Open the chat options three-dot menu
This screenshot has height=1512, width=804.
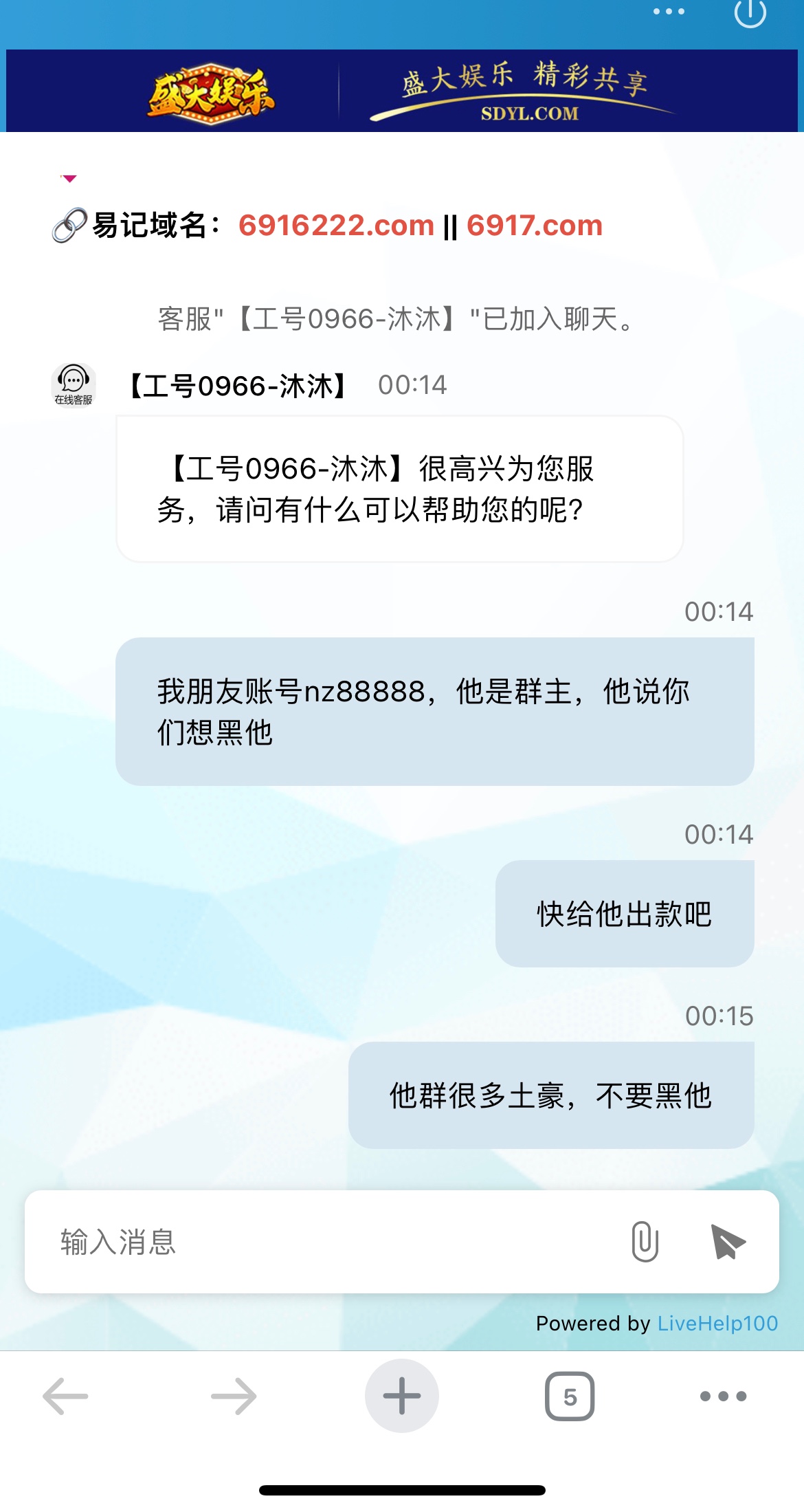(x=668, y=12)
